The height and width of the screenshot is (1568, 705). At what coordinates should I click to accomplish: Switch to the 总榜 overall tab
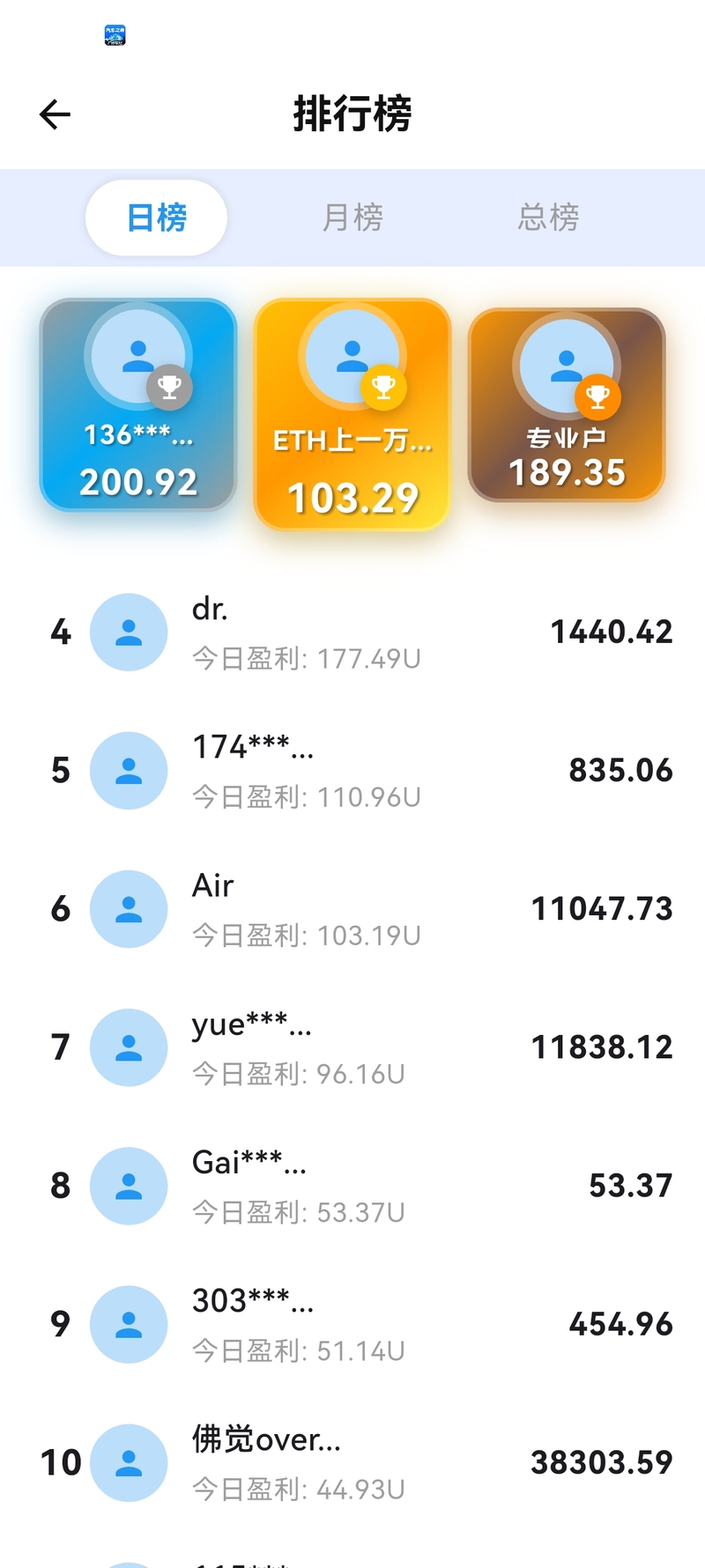(548, 218)
